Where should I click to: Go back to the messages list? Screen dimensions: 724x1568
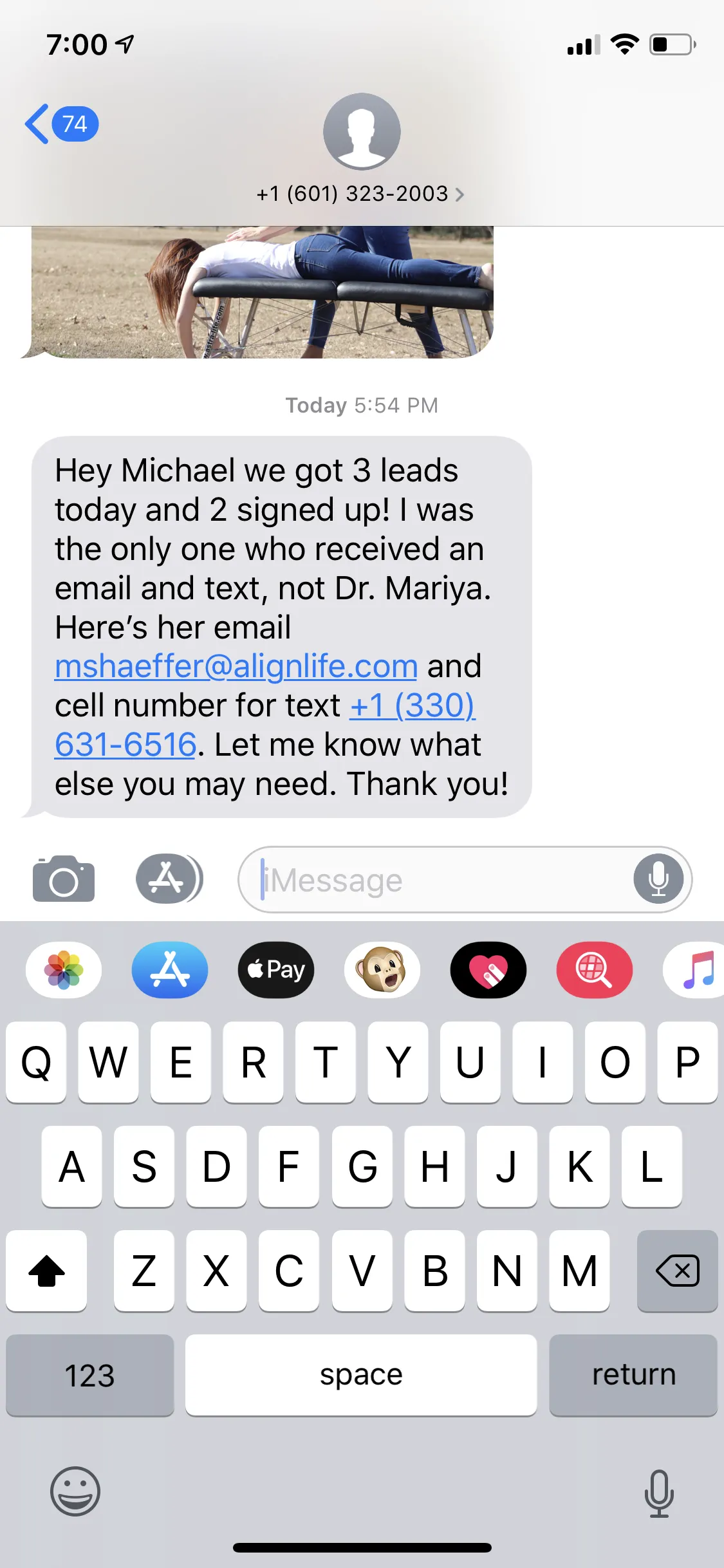click(x=61, y=124)
